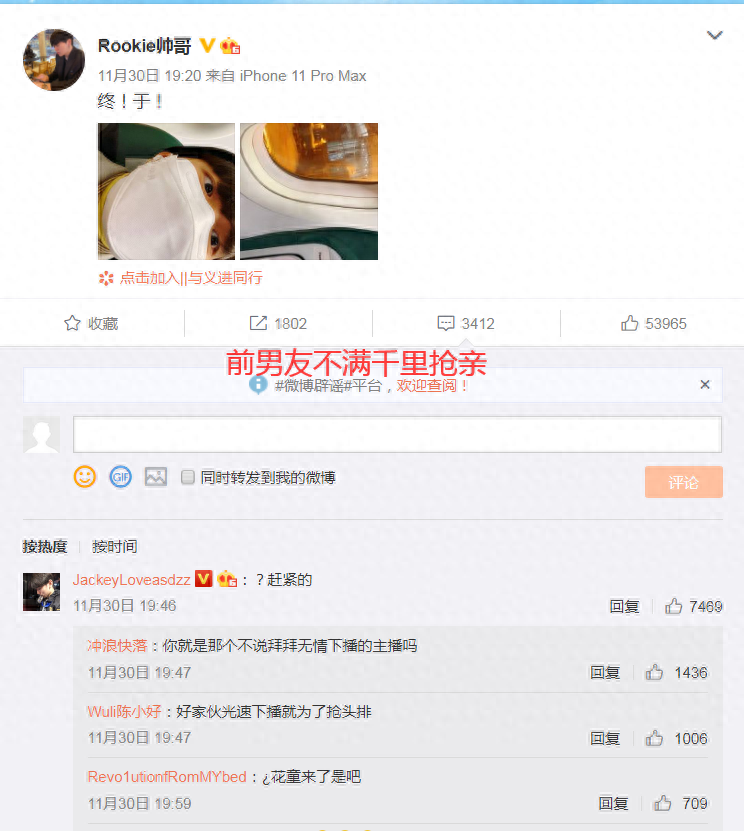Add this post to 收藏
The width and height of the screenshot is (744, 831).
[91, 323]
